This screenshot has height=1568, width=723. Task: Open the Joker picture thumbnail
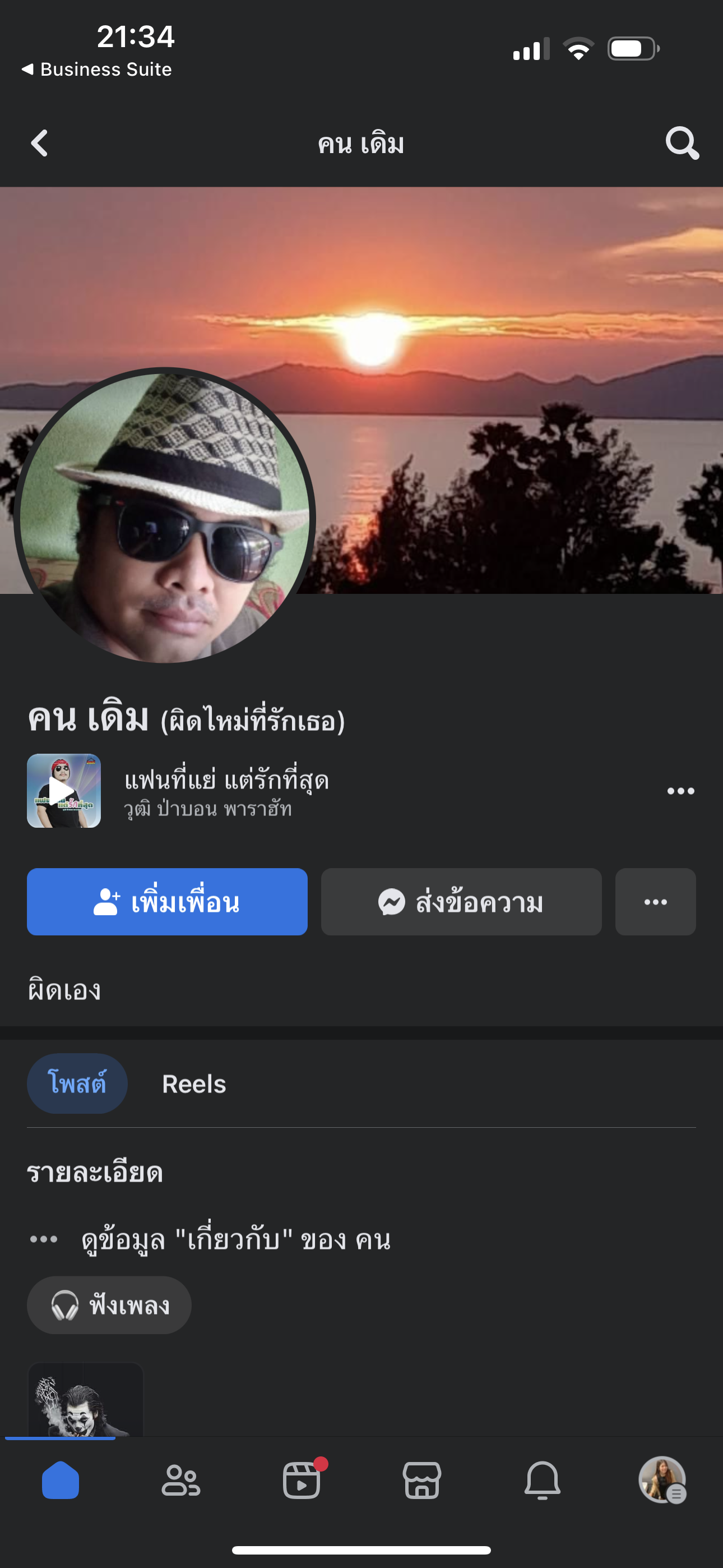pyautogui.click(x=85, y=1400)
